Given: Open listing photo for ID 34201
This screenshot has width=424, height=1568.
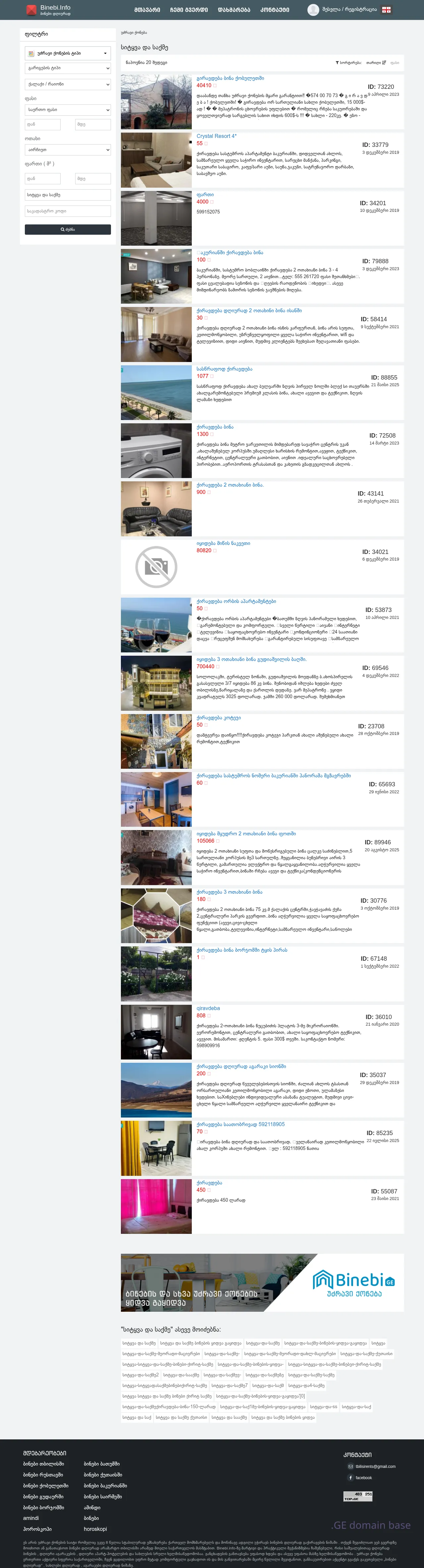Looking at the screenshot, I should (x=156, y=218).
